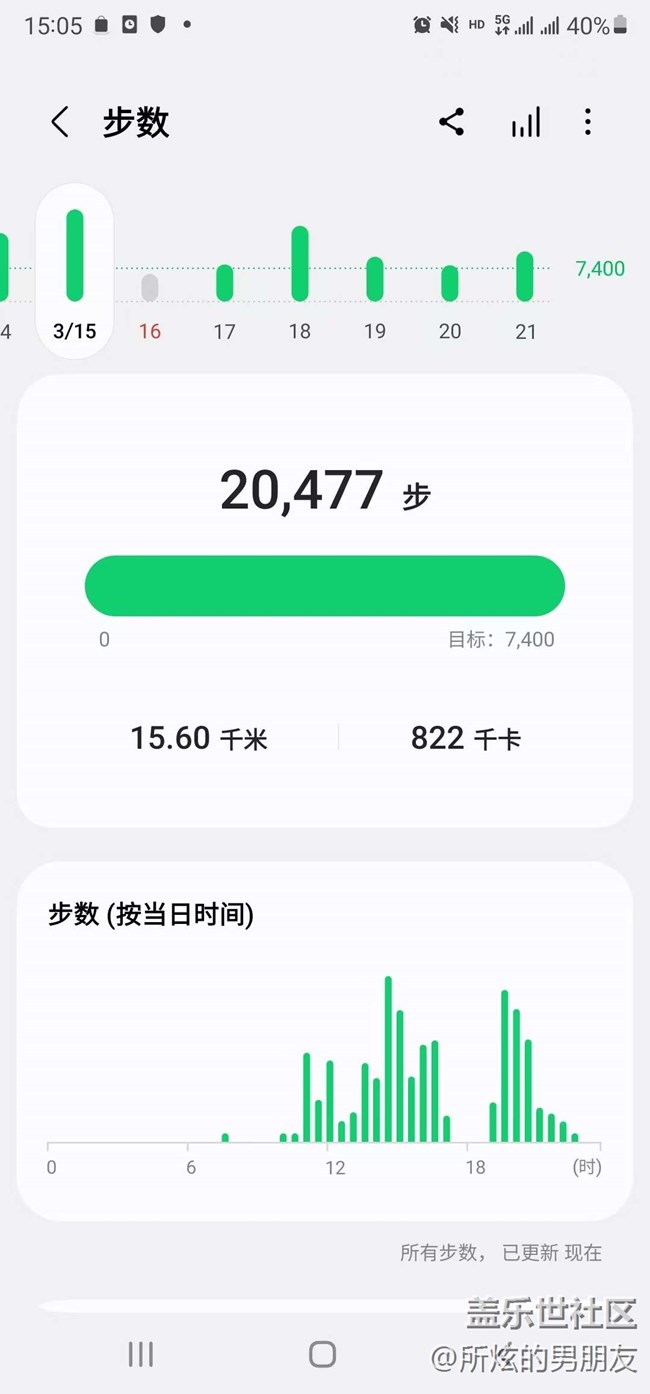Open the recent apps view

141,1354
